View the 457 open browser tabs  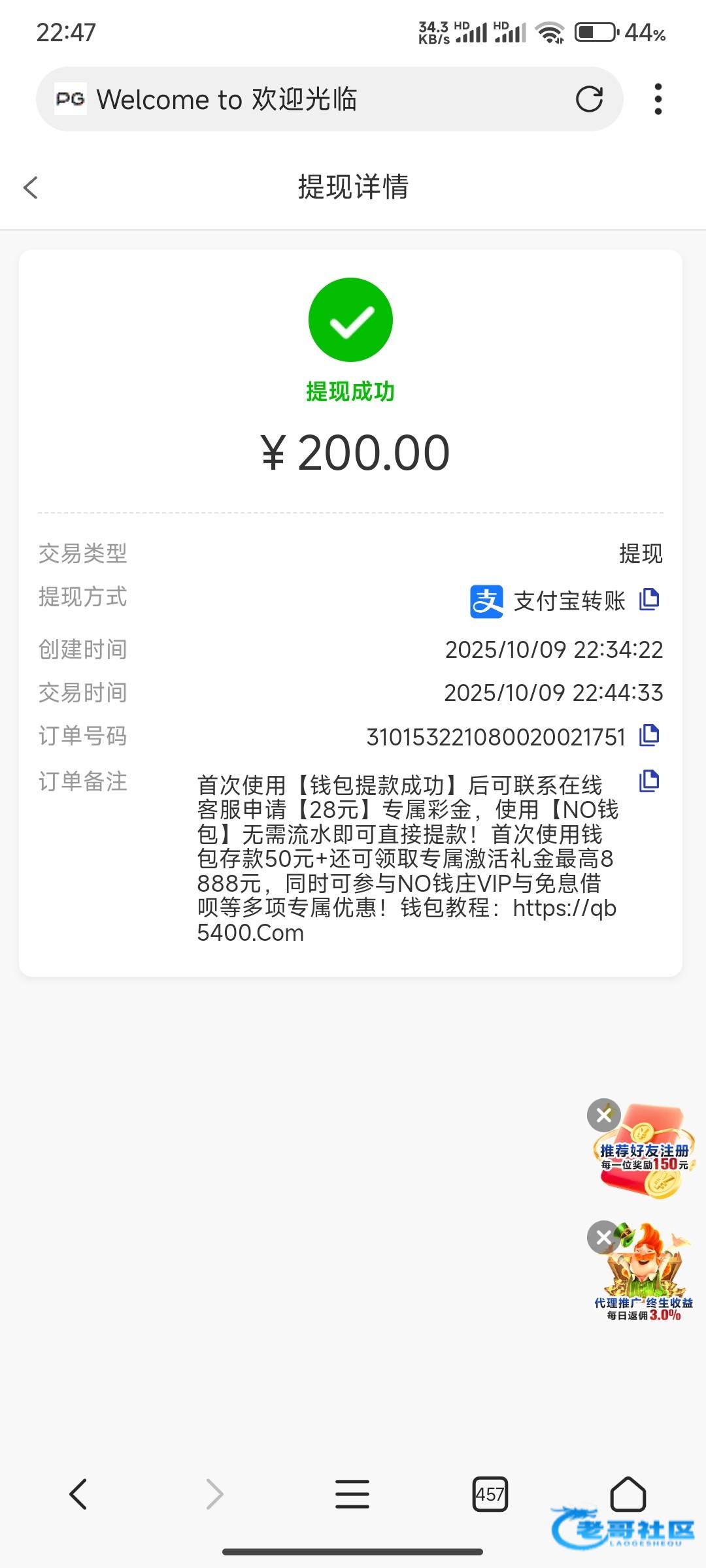tap(490, 1494)
